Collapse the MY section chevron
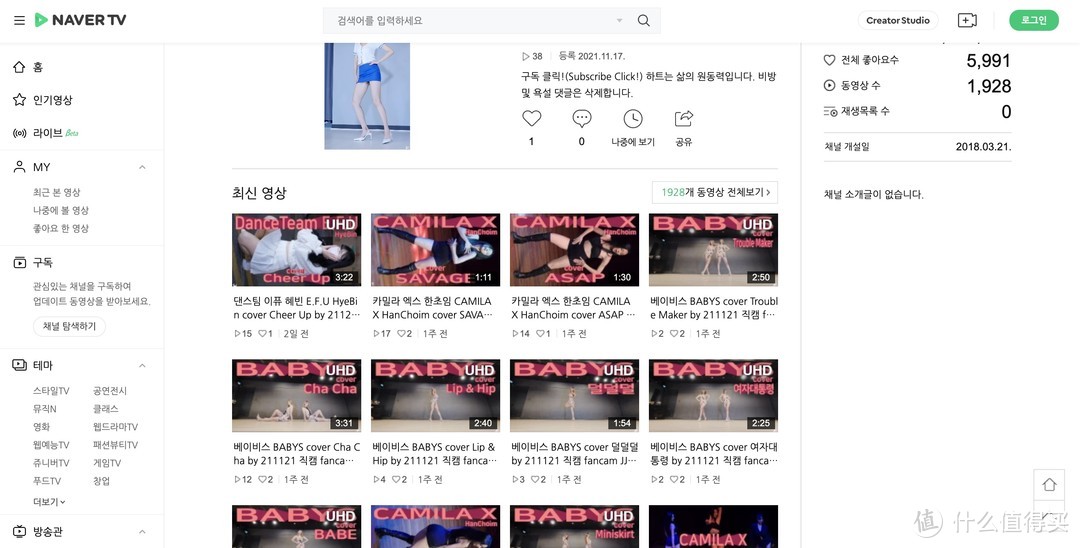 (x=142, y=167)
